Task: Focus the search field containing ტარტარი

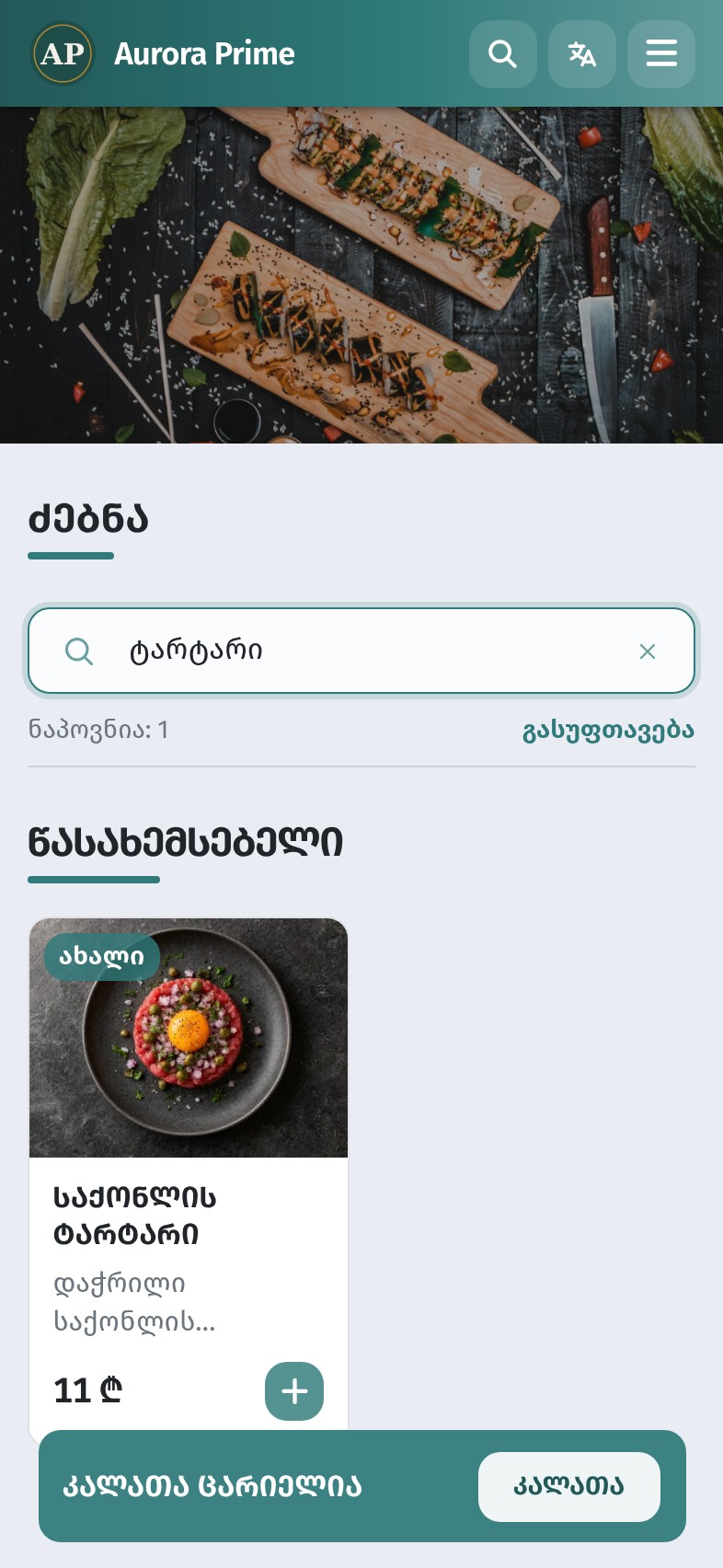Action: pos(361,651)
